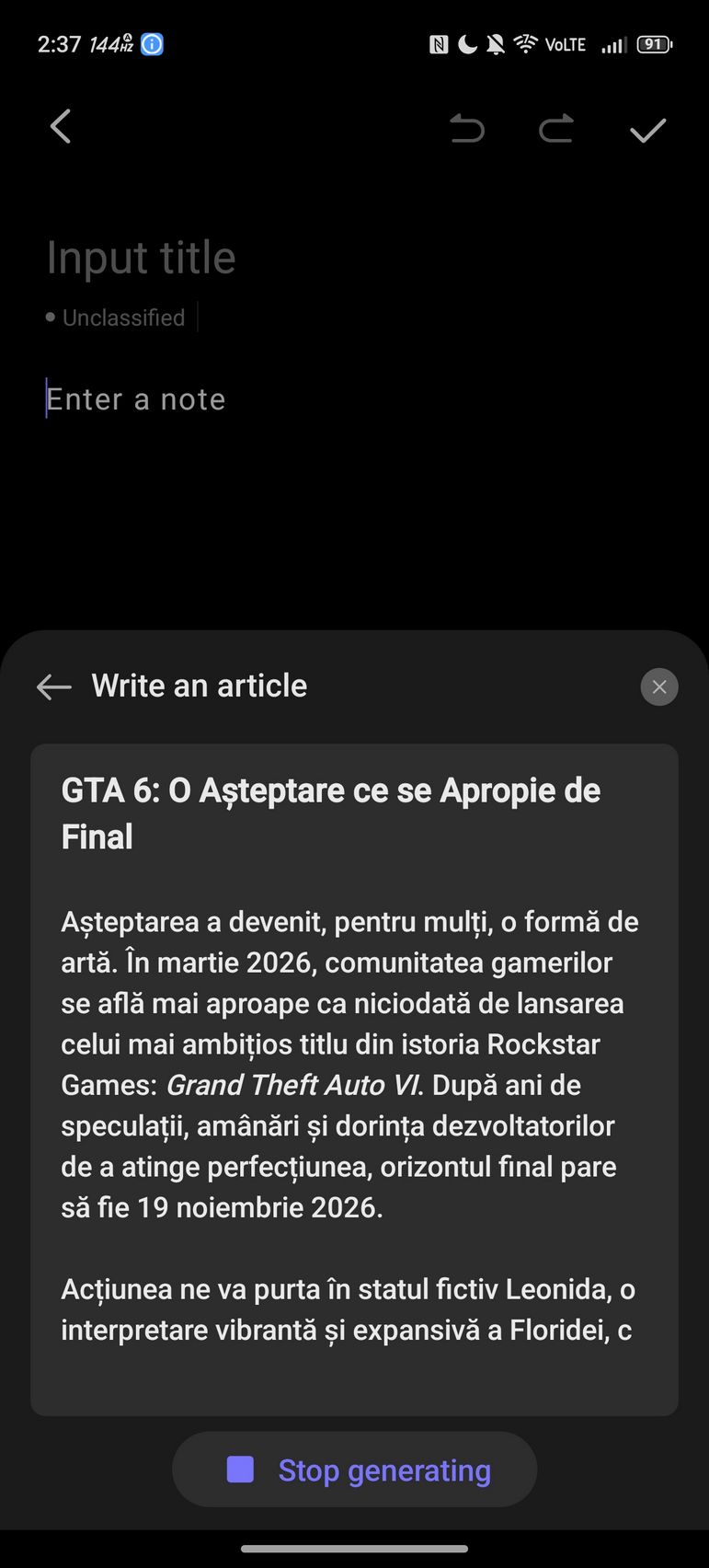Focus the Enter a note field
The image size is (709, 1568).
[x=136, y=399]
